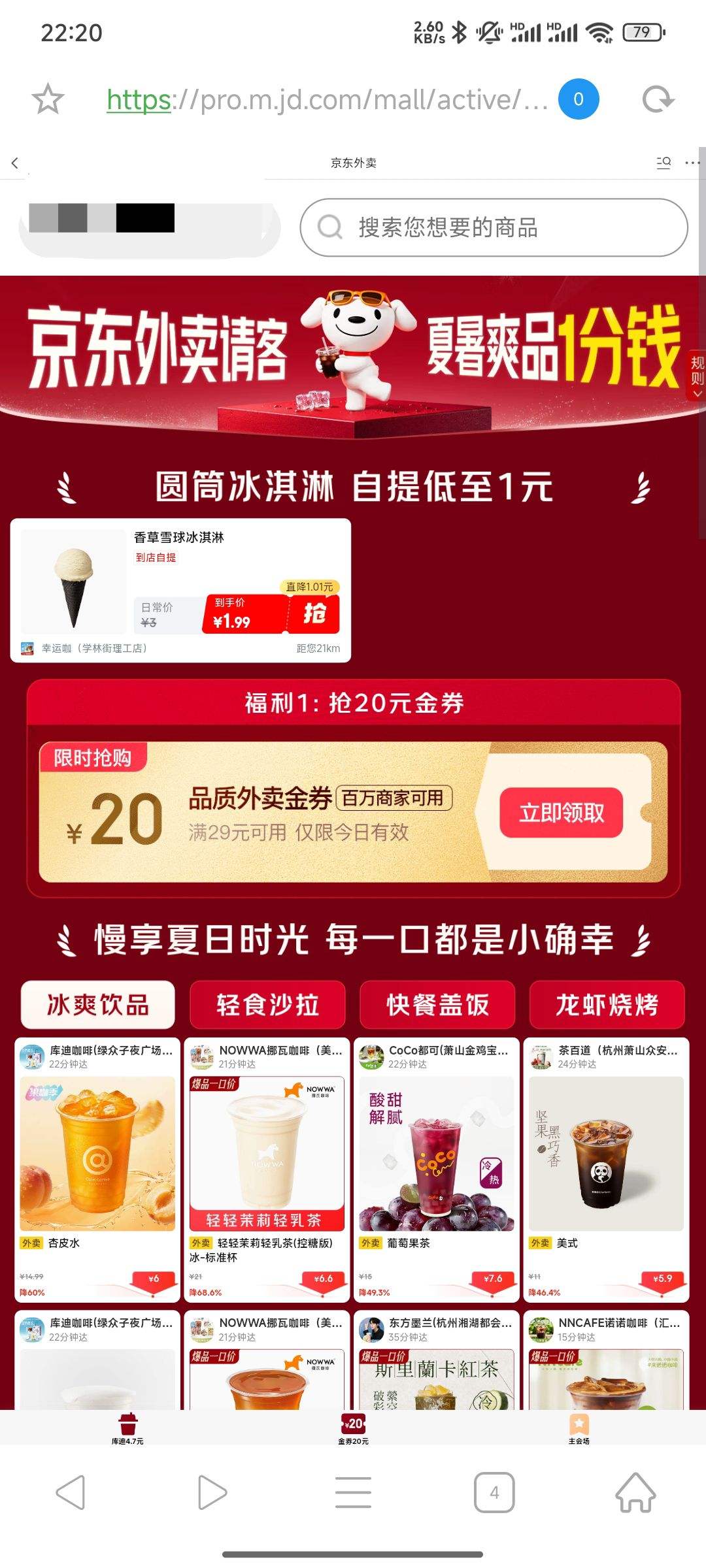706x1568 pixels.
Task: View the CoCo 葡萄果茶 product card
Action: (x=437, y=1169)
